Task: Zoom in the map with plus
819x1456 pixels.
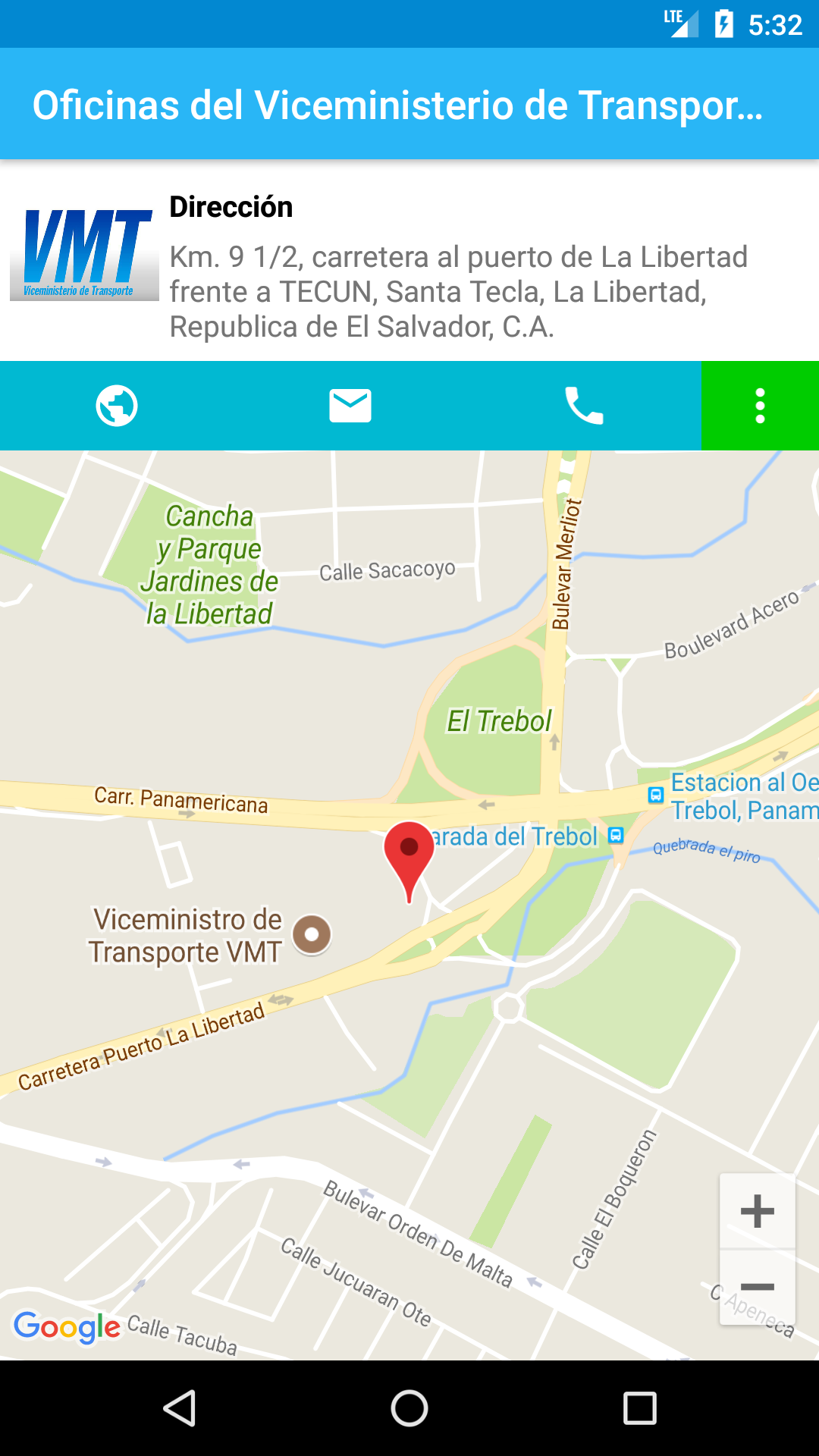Action: click(x=758, y=1210)
